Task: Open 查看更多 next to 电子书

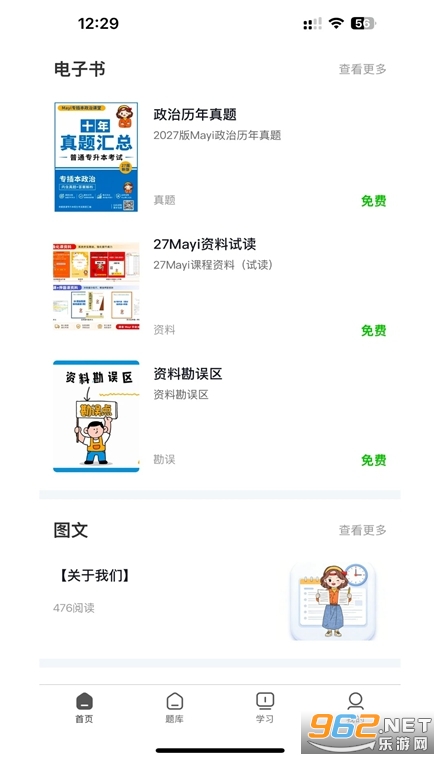Action: (362, 69)
